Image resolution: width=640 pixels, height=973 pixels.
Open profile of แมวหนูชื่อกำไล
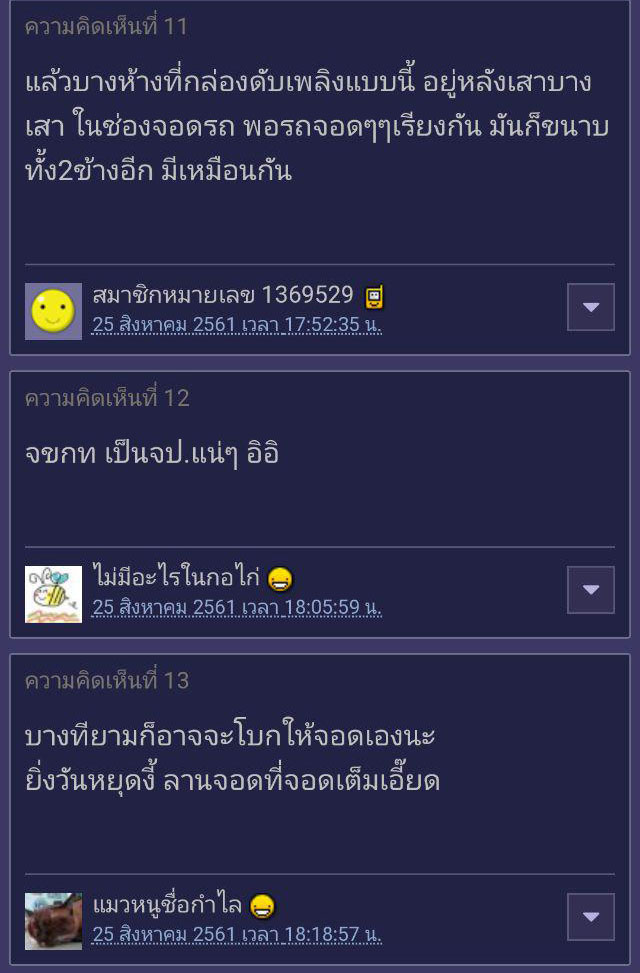167,906
